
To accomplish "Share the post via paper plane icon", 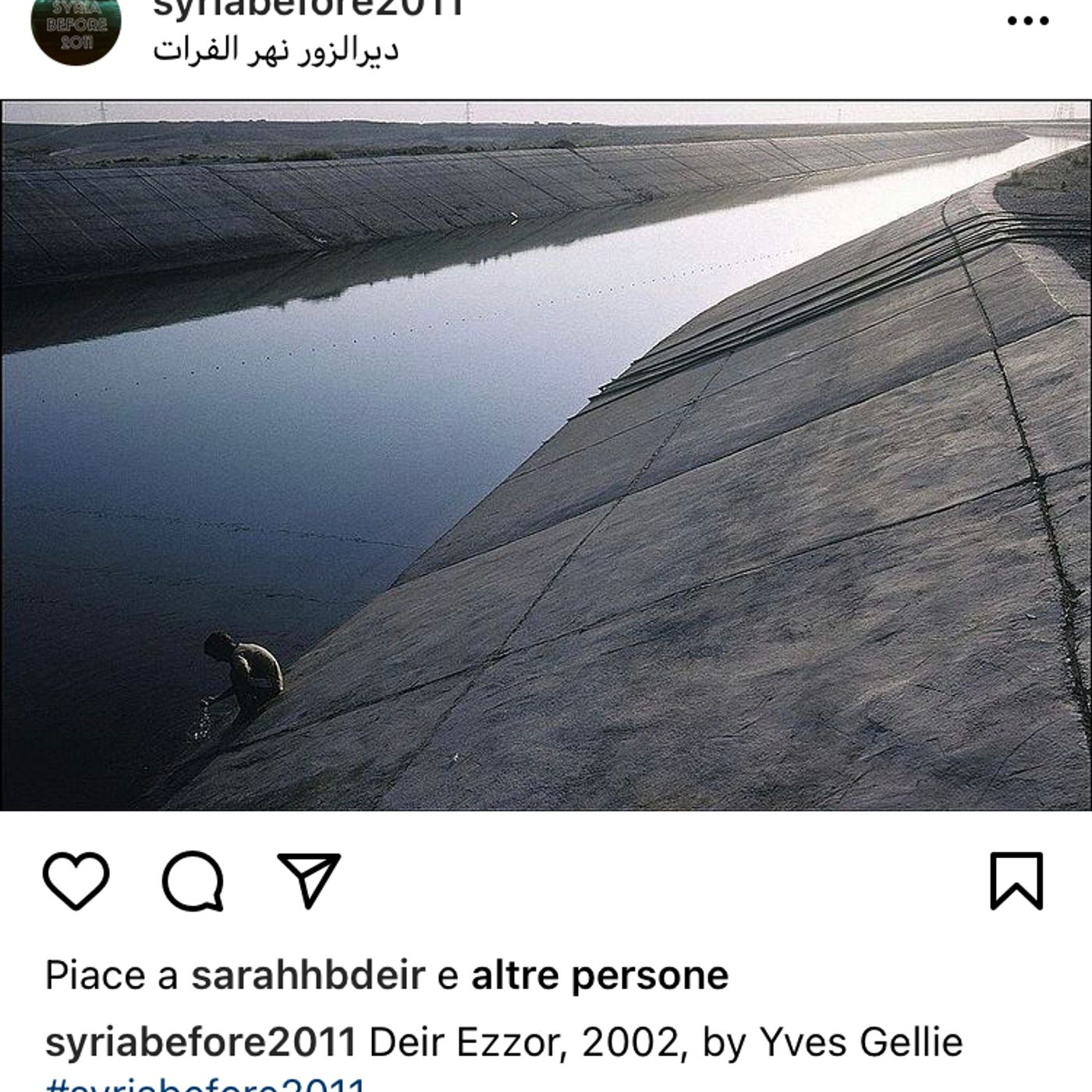I will 309,879.
